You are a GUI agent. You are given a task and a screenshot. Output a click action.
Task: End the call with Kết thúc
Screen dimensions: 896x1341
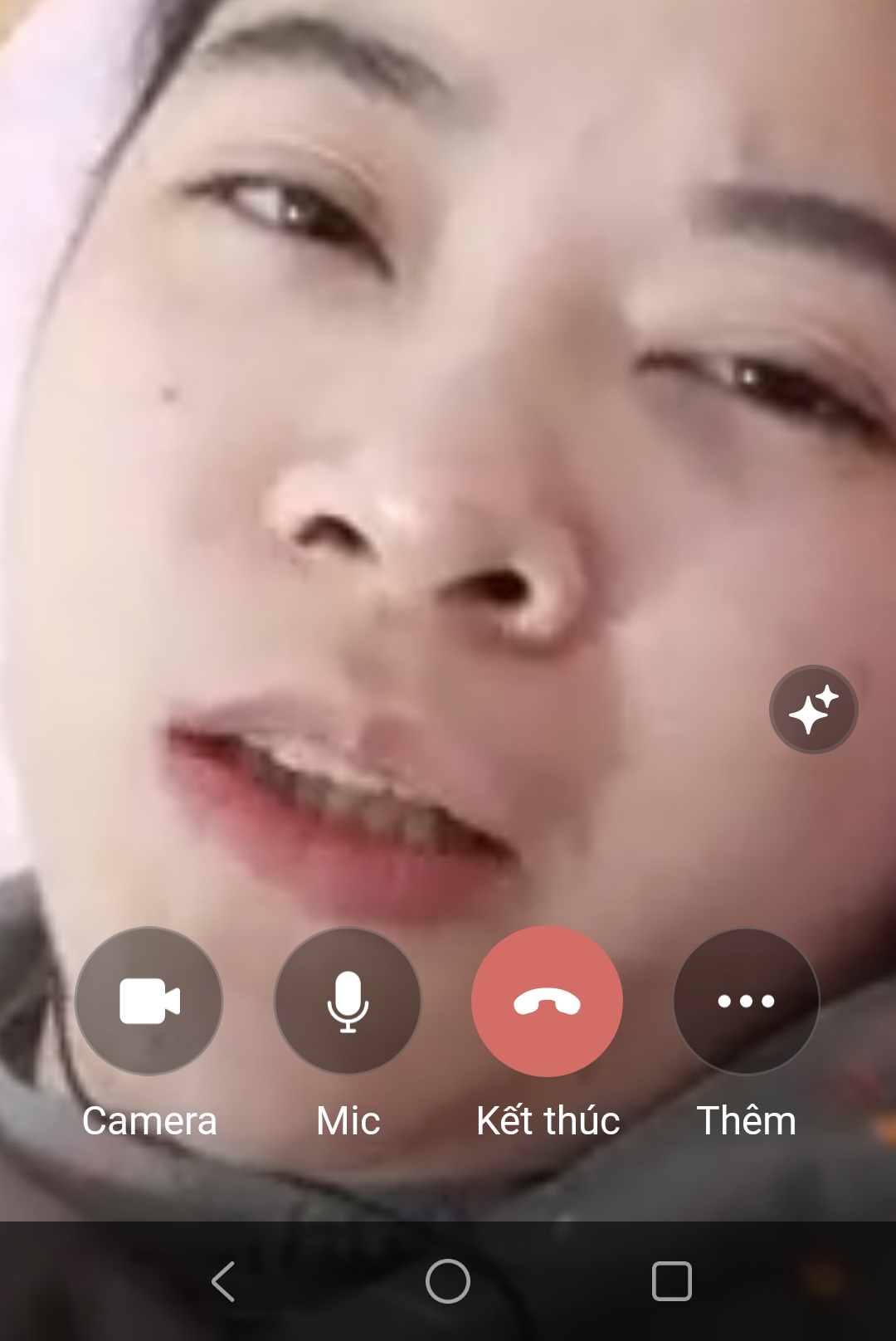pos(547,1001)
